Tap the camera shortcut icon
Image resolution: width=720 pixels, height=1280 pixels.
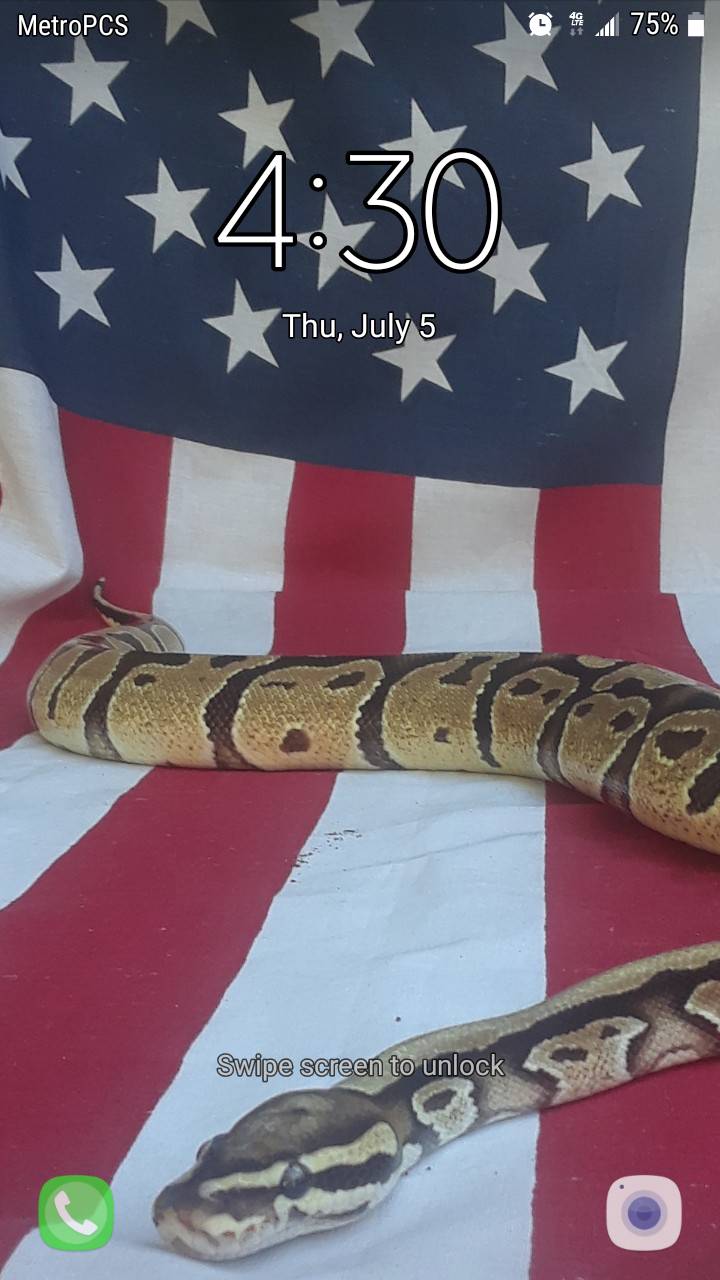(x=644, y=1213)
